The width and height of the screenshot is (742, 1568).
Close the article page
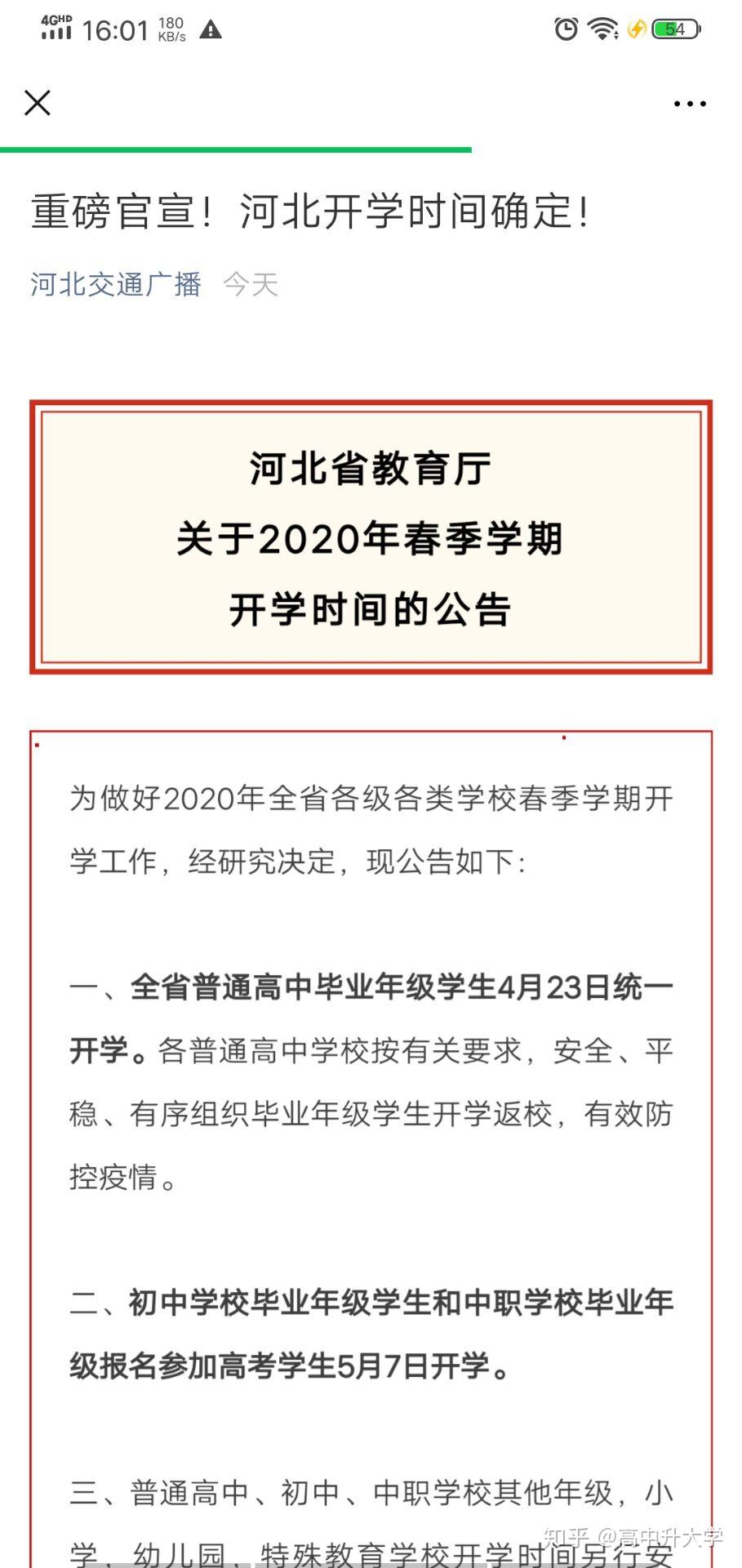pyautogui.click(x=38, y=104)
